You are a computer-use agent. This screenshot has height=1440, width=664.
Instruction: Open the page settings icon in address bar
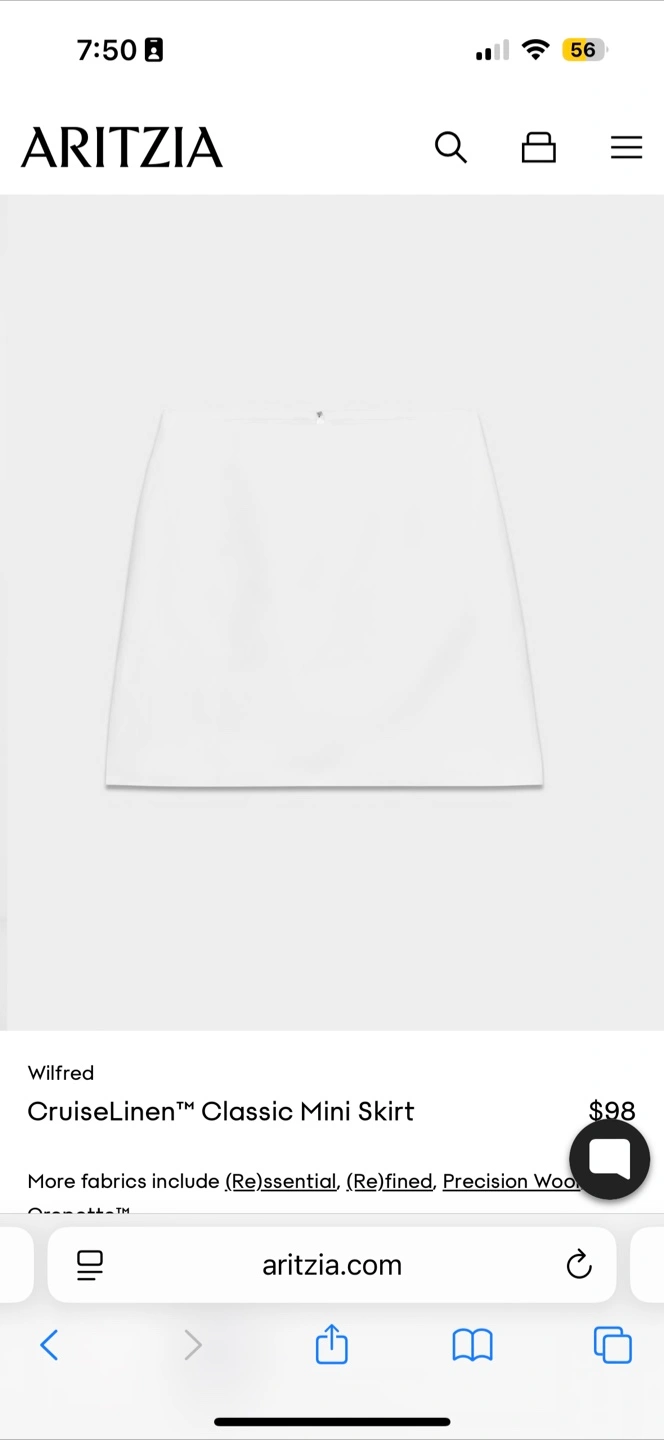point(90,1265)
